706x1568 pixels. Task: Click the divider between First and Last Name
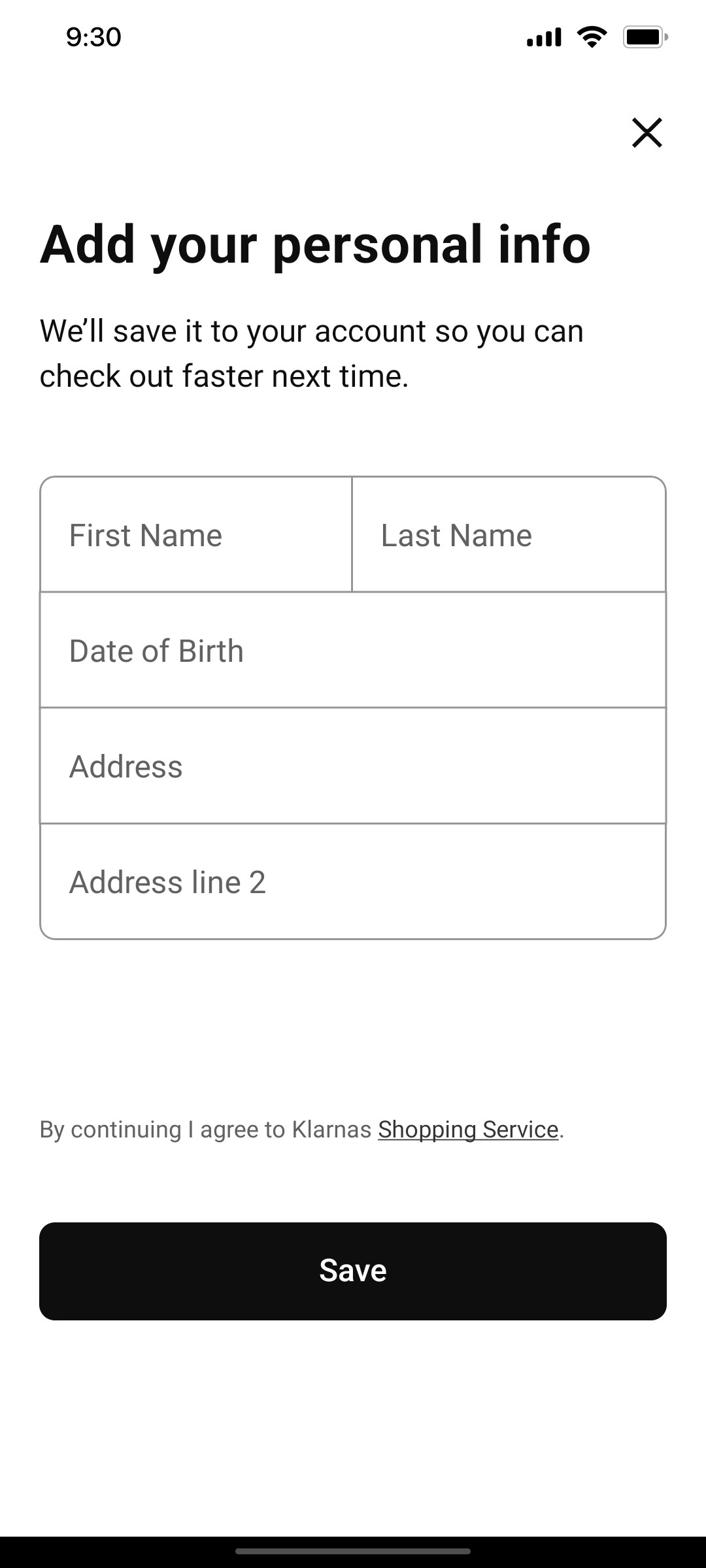tap(352, 534)
